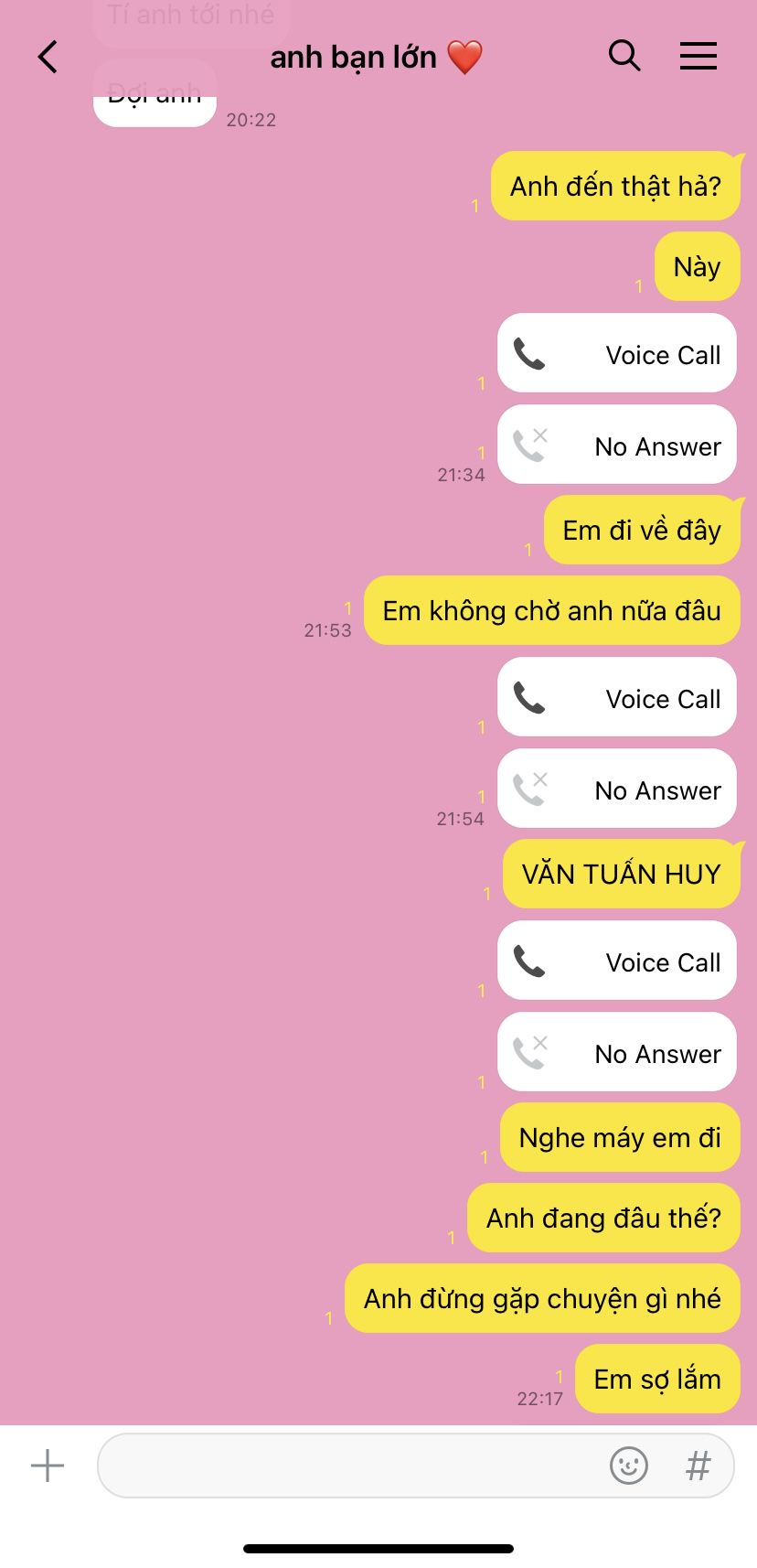Open the chat hamburger menu
Image resolution: width=757 pixels, height=1568 pixels.
coord(698,57)
